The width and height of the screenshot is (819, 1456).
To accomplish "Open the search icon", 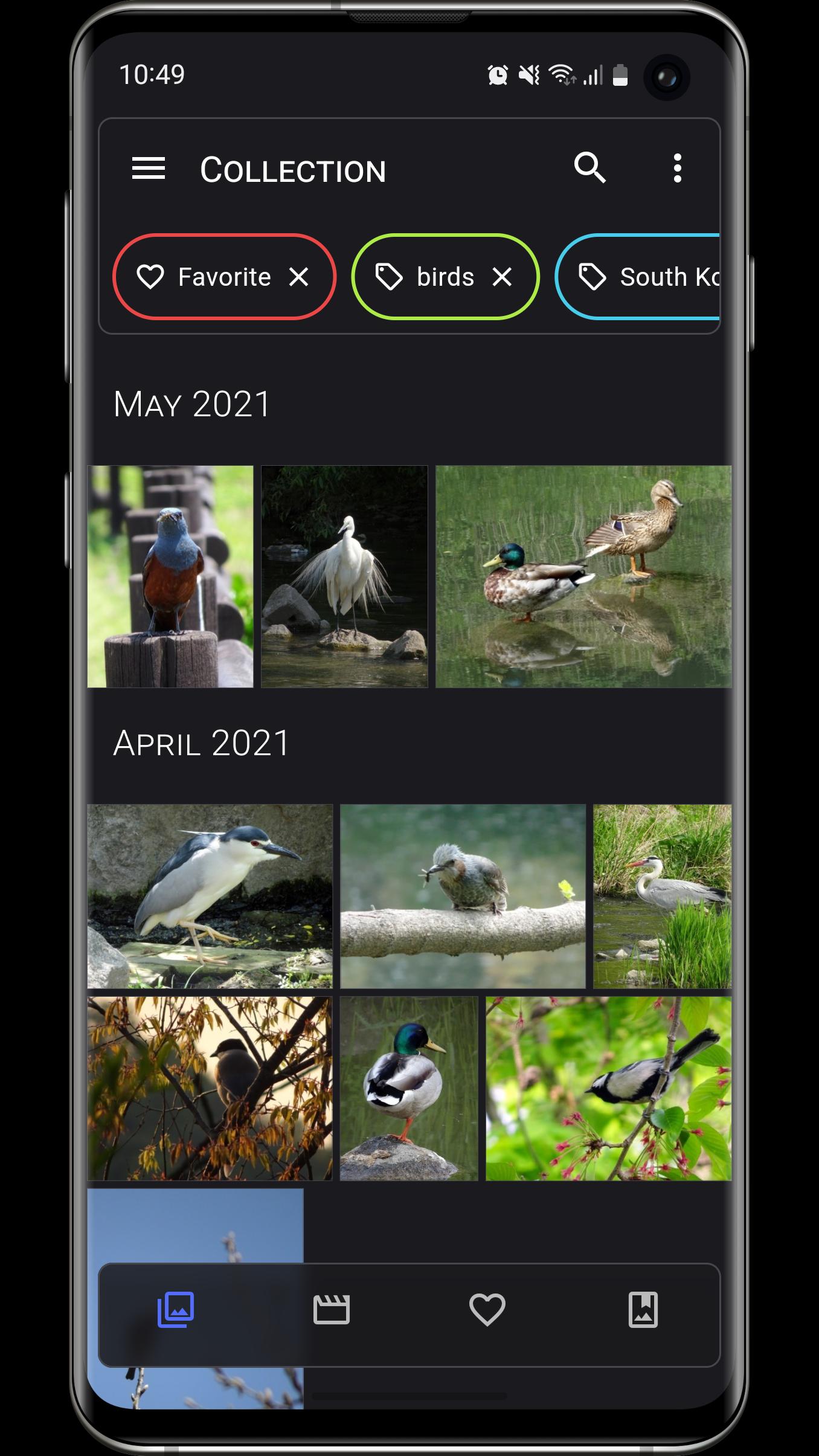I will point(590,168).
